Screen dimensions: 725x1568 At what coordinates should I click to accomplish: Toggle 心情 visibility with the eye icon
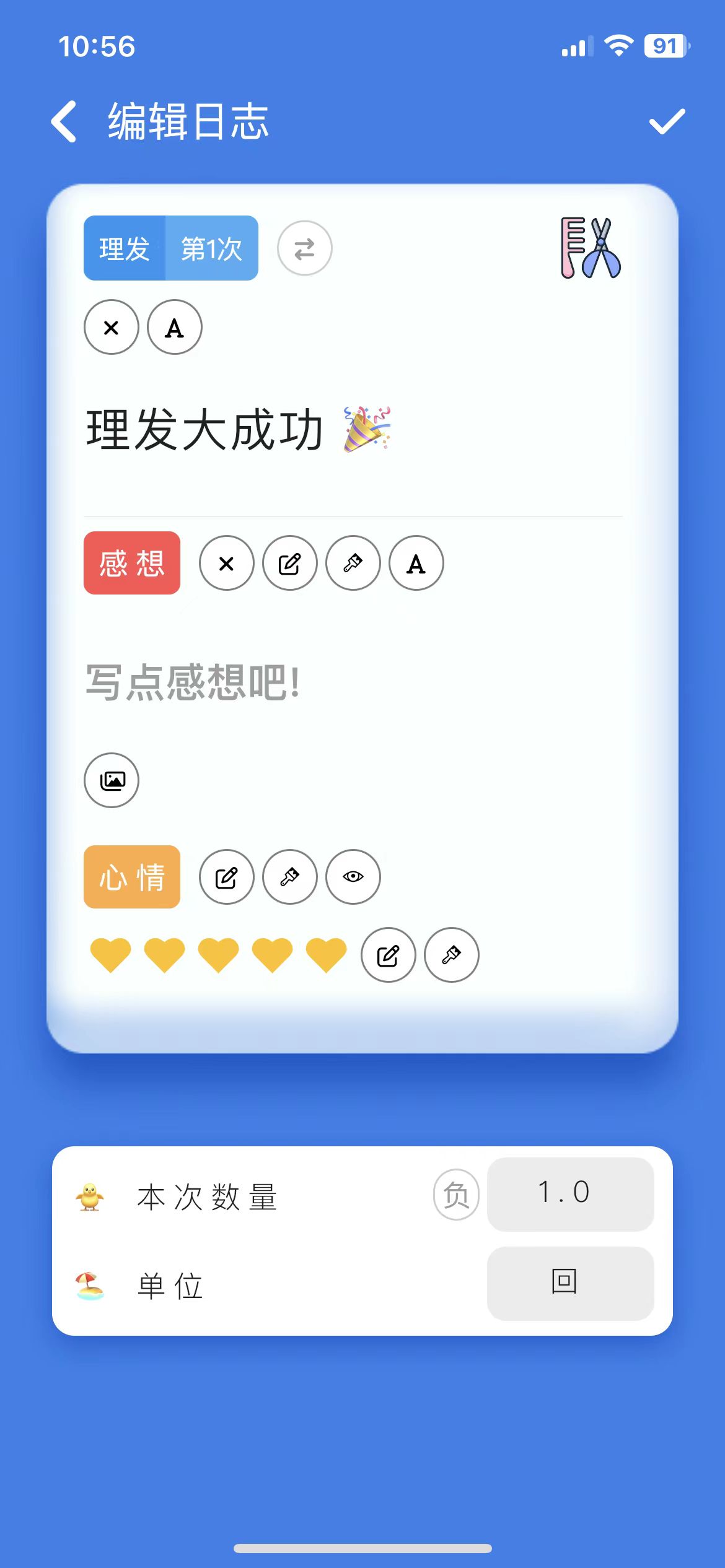pos(353,877)
